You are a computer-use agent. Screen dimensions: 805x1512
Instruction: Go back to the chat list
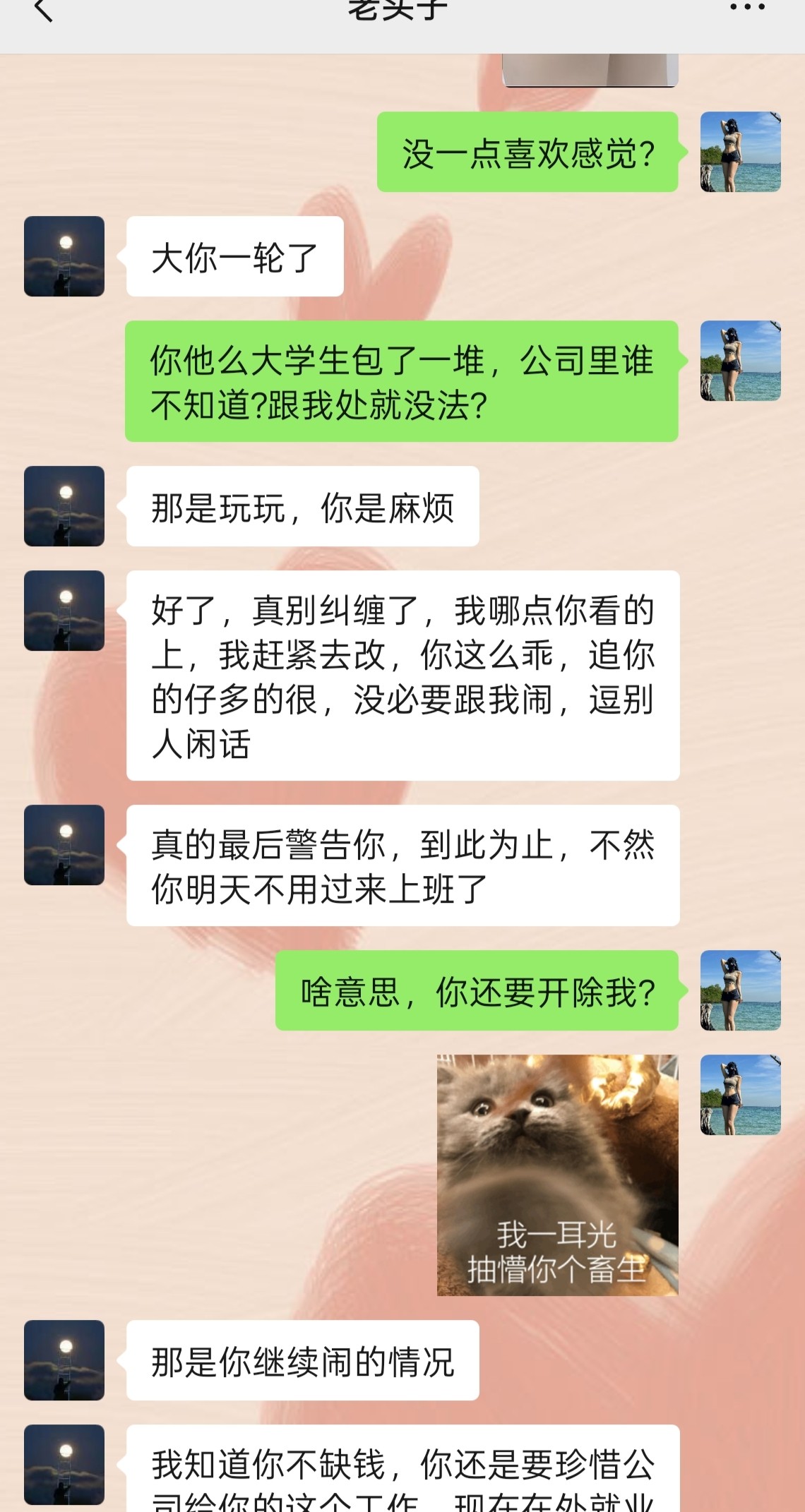coord(44,10)
